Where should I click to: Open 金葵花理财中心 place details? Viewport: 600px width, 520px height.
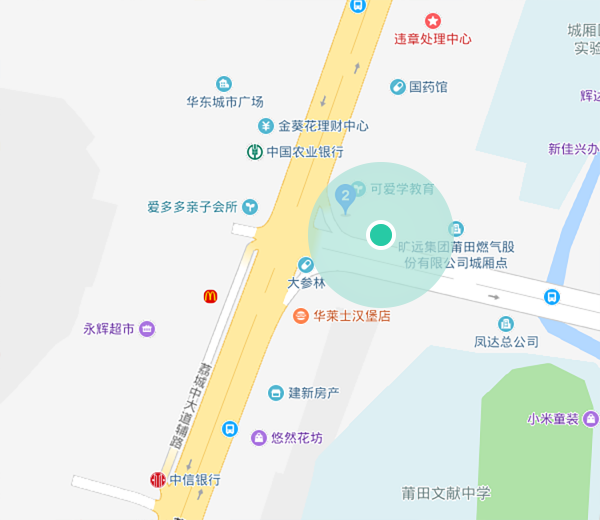coord(265,126)
